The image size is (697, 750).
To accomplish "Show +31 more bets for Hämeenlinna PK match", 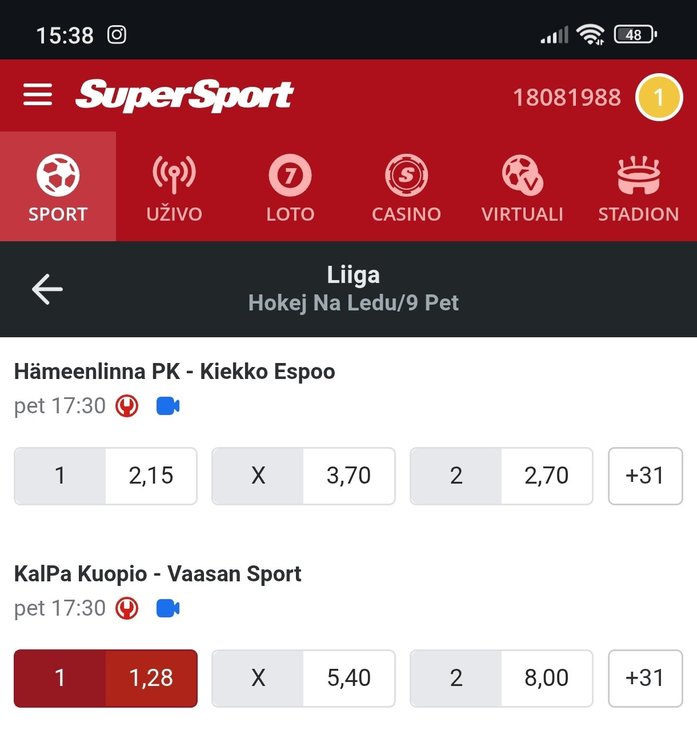I will coord(645,476).
